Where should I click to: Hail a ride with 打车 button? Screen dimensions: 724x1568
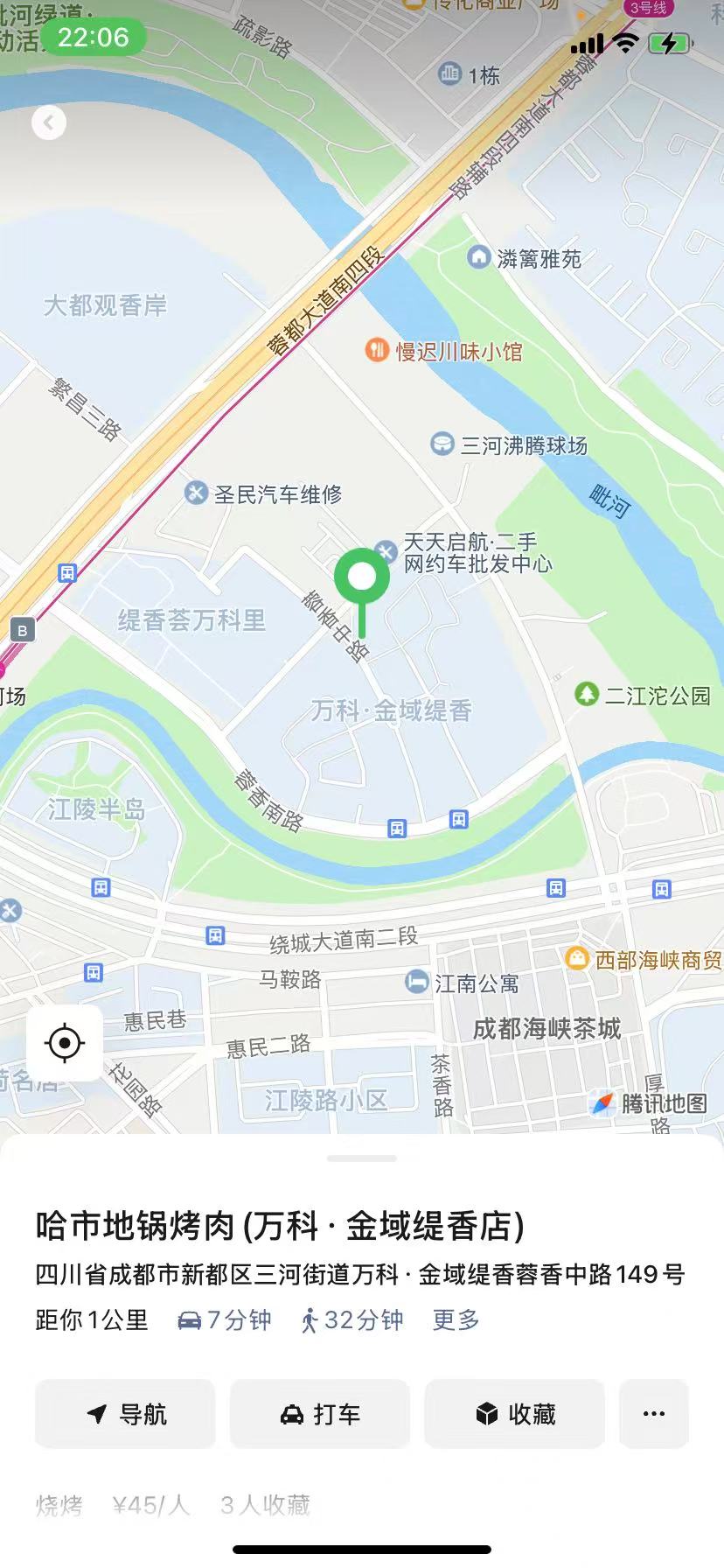[320, 1414]
